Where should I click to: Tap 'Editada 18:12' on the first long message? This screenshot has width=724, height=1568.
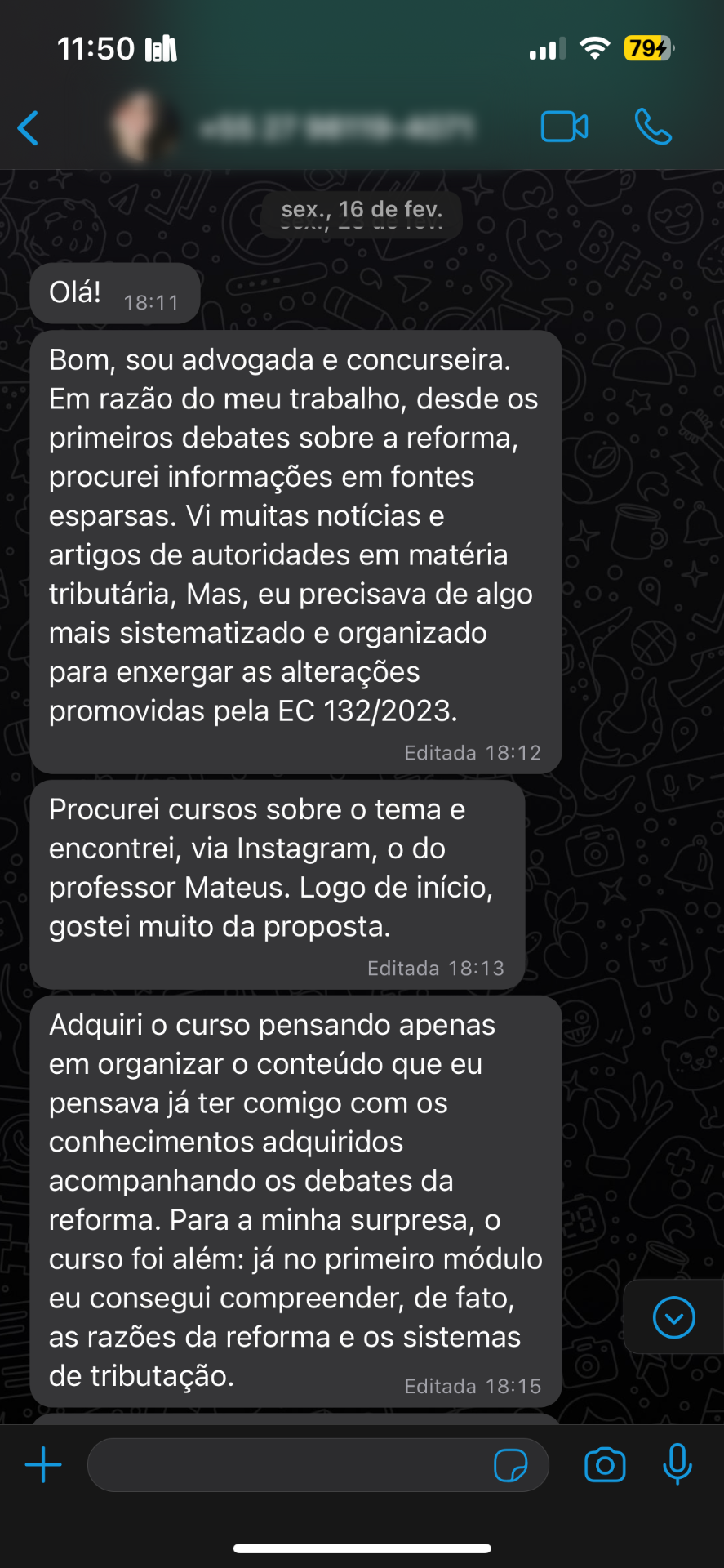[x=473, y=752]
